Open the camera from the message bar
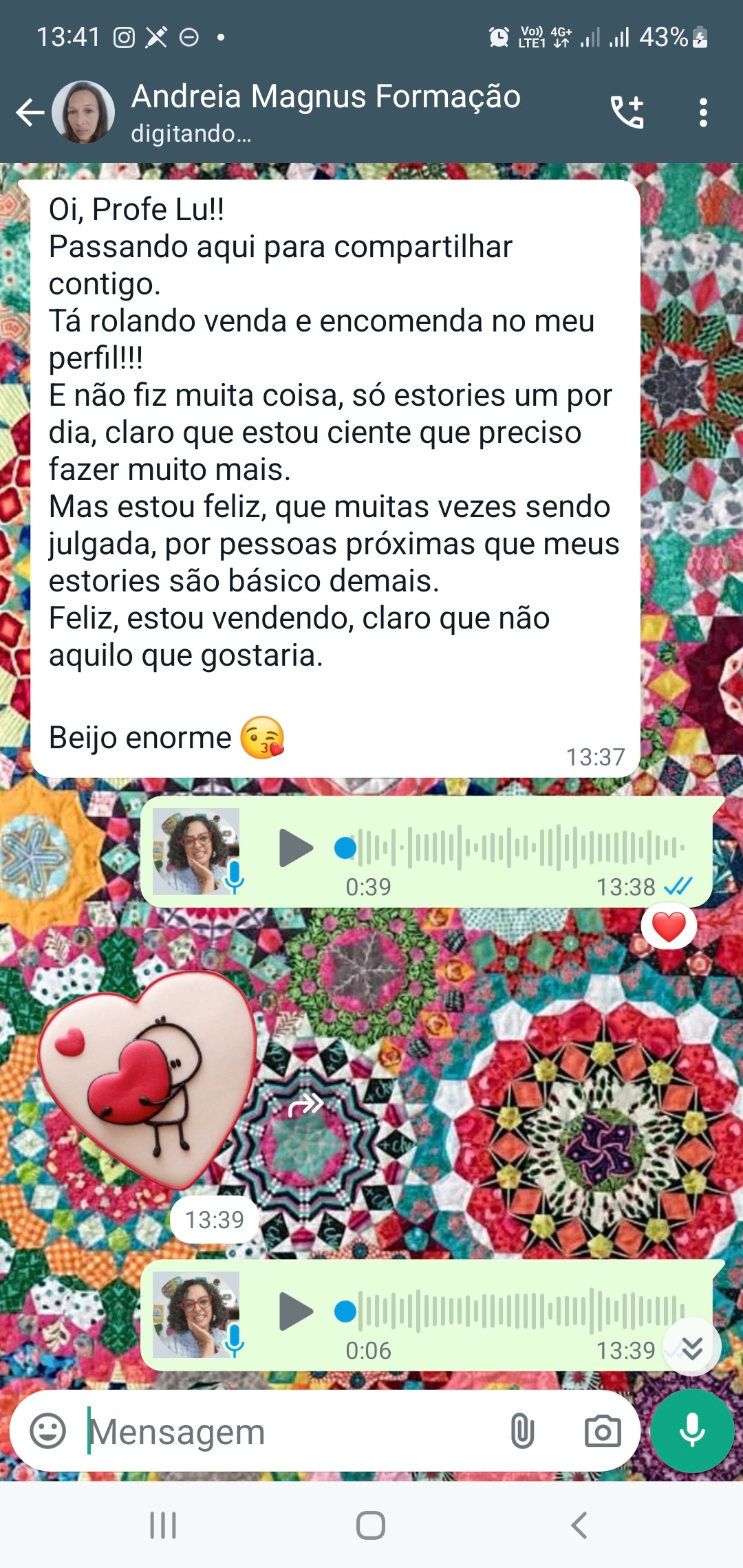This screenshot has width=743, height=1568. [603, 1431]
